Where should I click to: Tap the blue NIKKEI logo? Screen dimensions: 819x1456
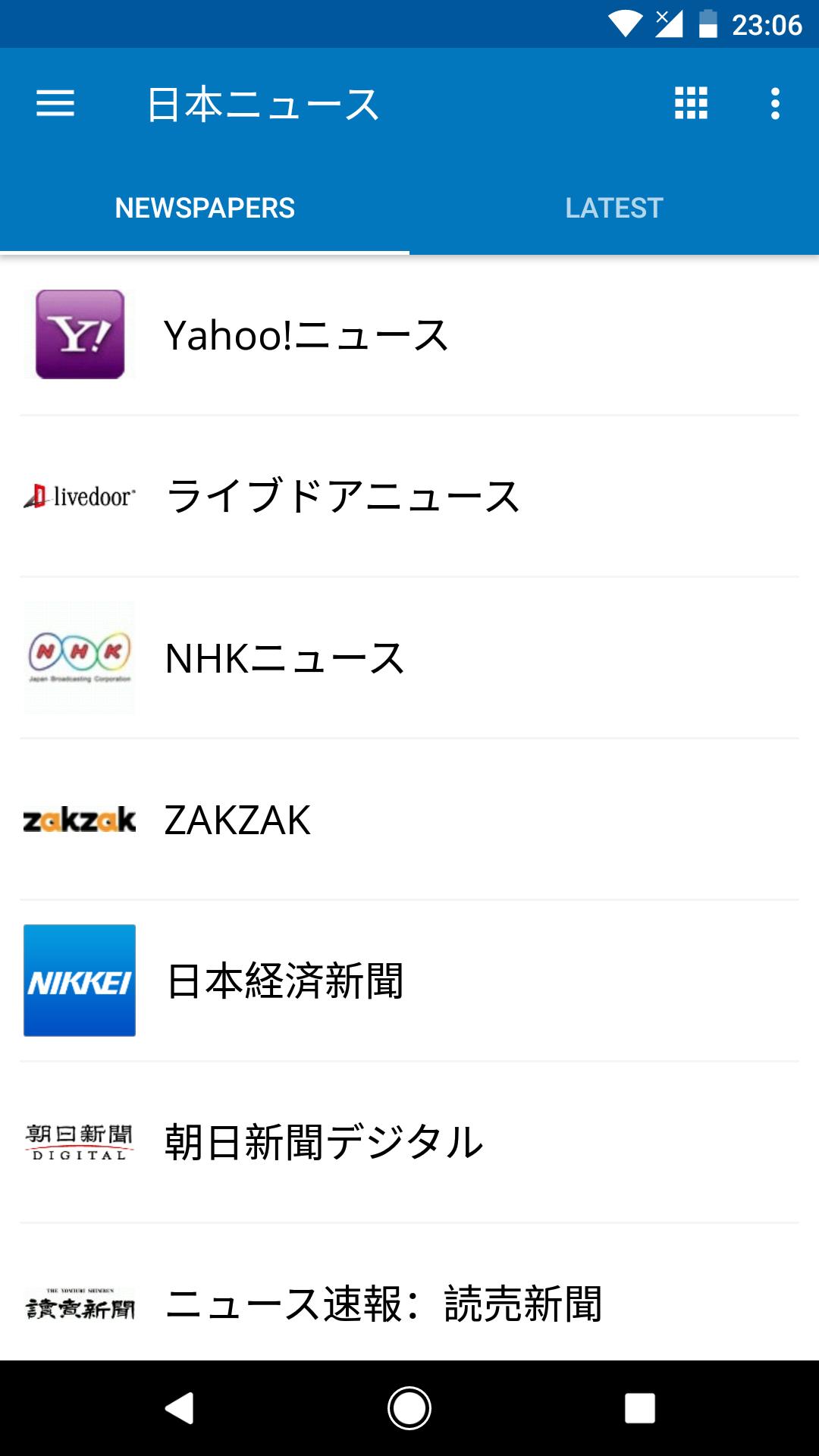79,980
